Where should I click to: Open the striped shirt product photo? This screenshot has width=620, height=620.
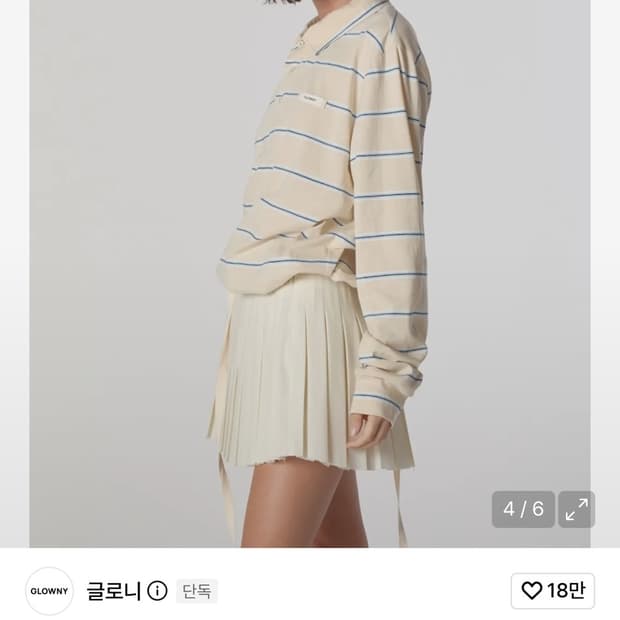[310, 274]
